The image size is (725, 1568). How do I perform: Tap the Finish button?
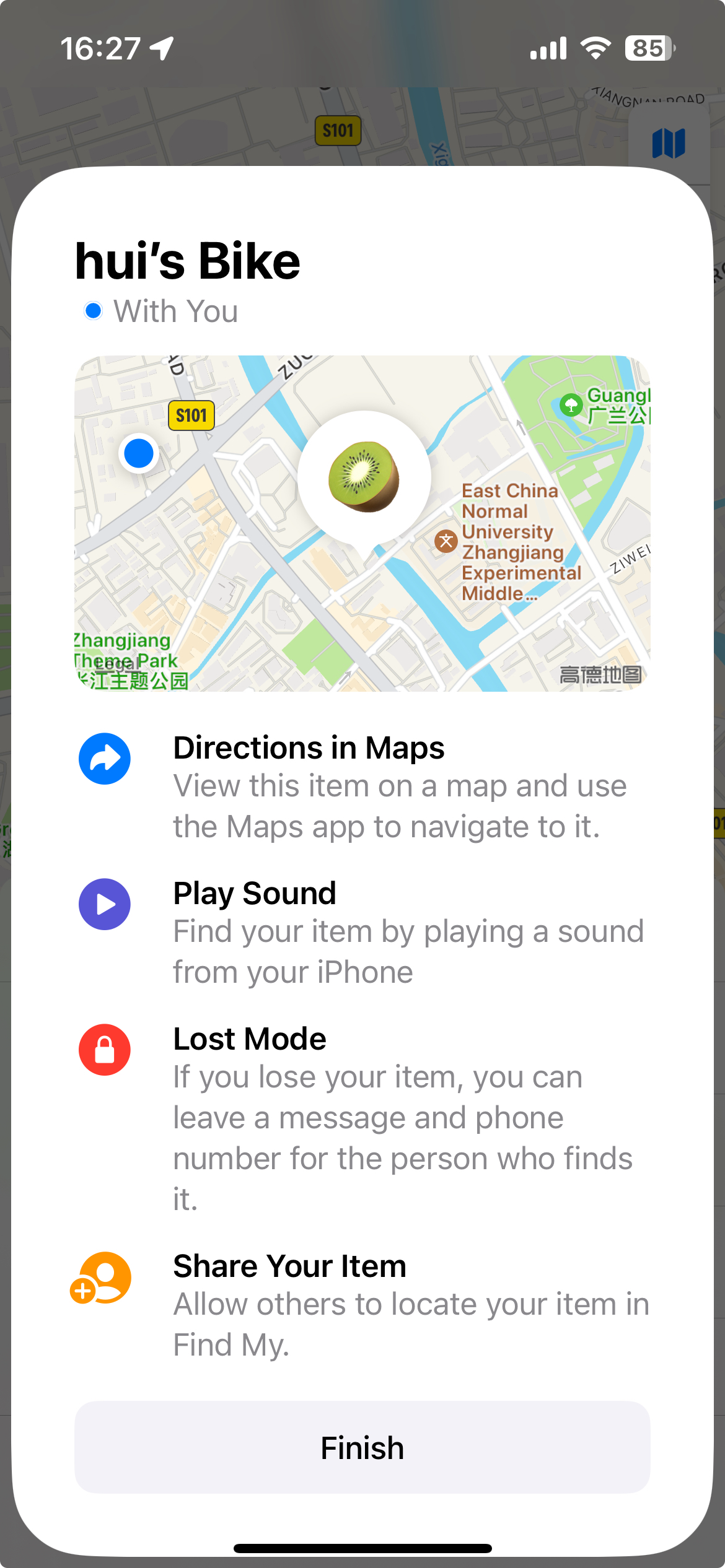pyautogui.click(x=362, y=1447)
